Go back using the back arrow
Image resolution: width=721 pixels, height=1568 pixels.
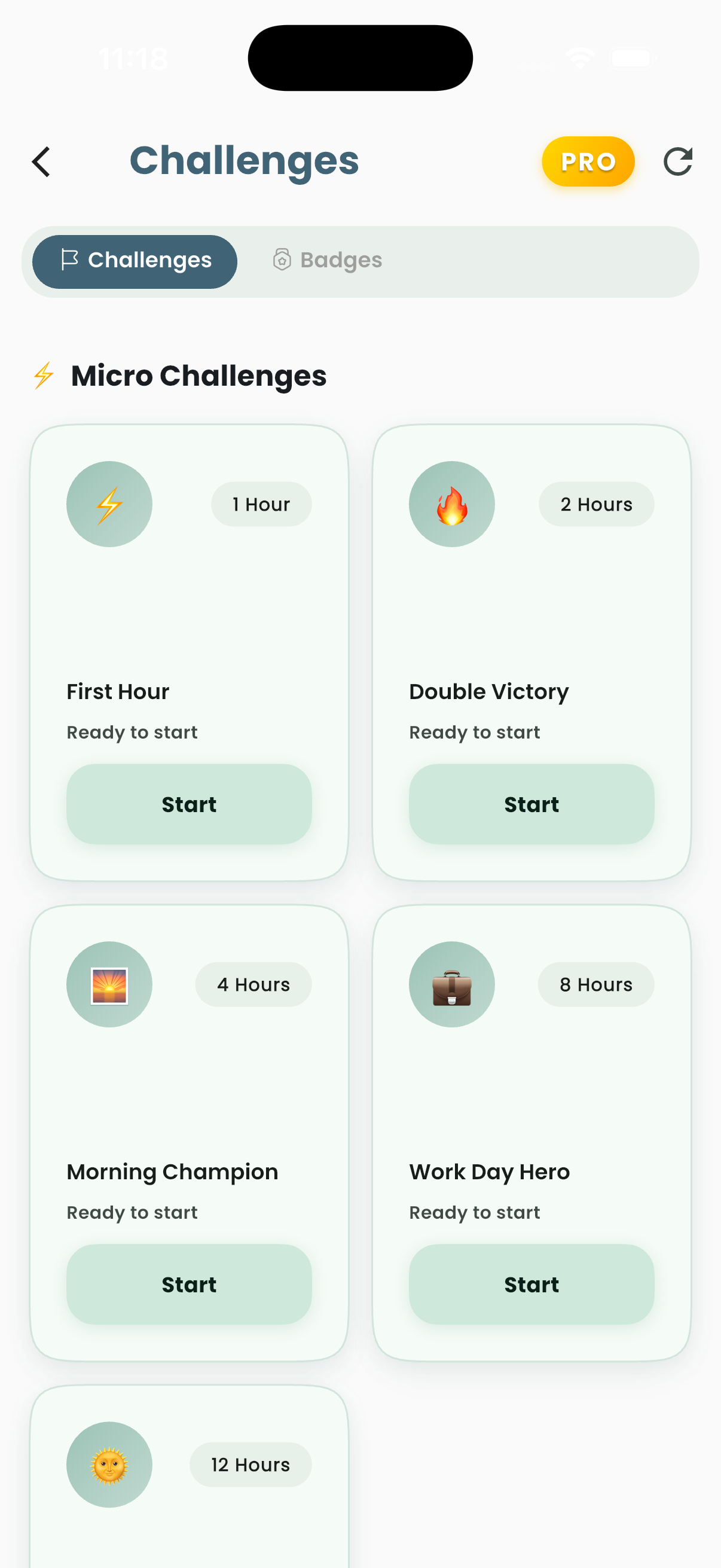pos(41,162)
